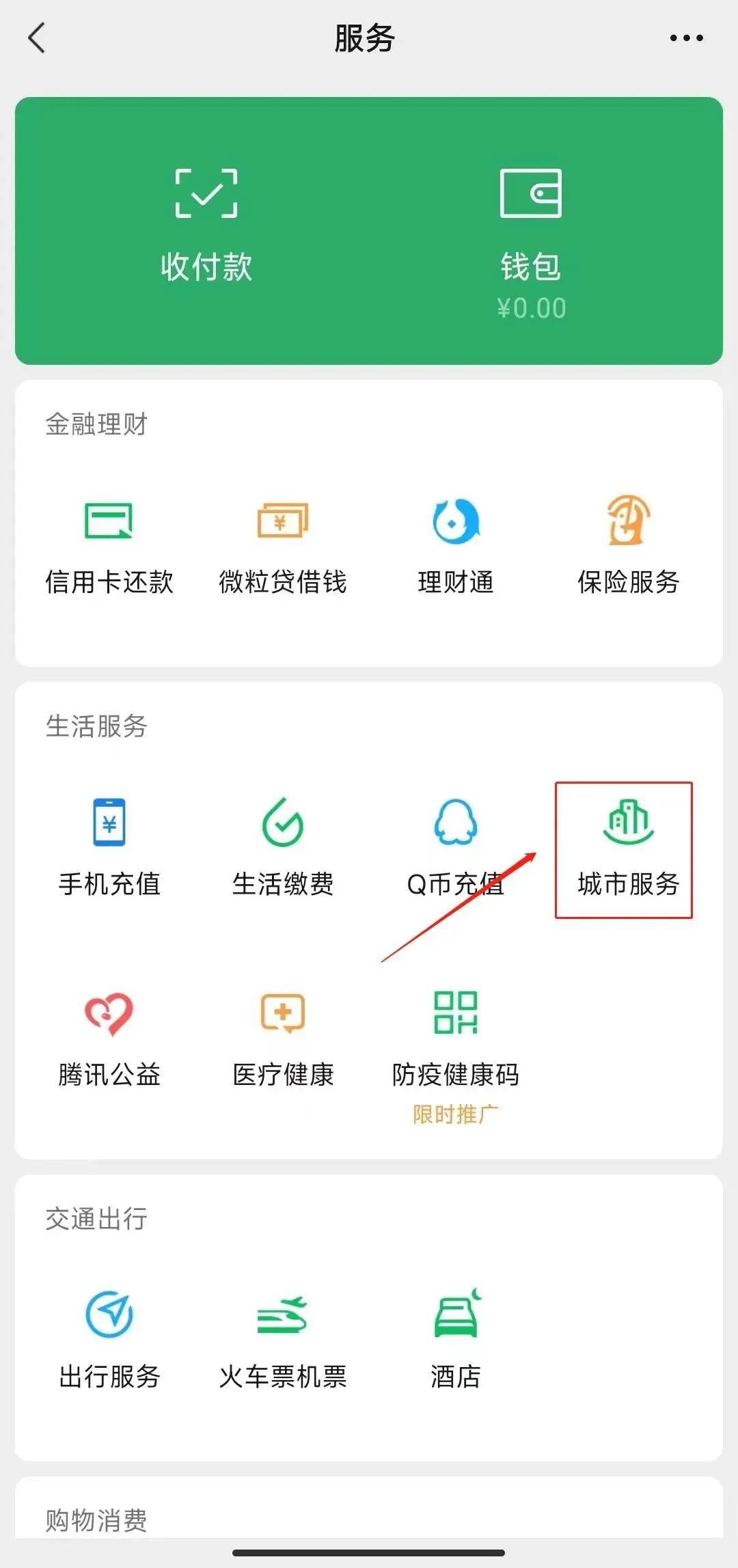Viewport: 738px width, 1568px height.
Task: Open 生活缴费 utility payments
Action: [283, 848]
